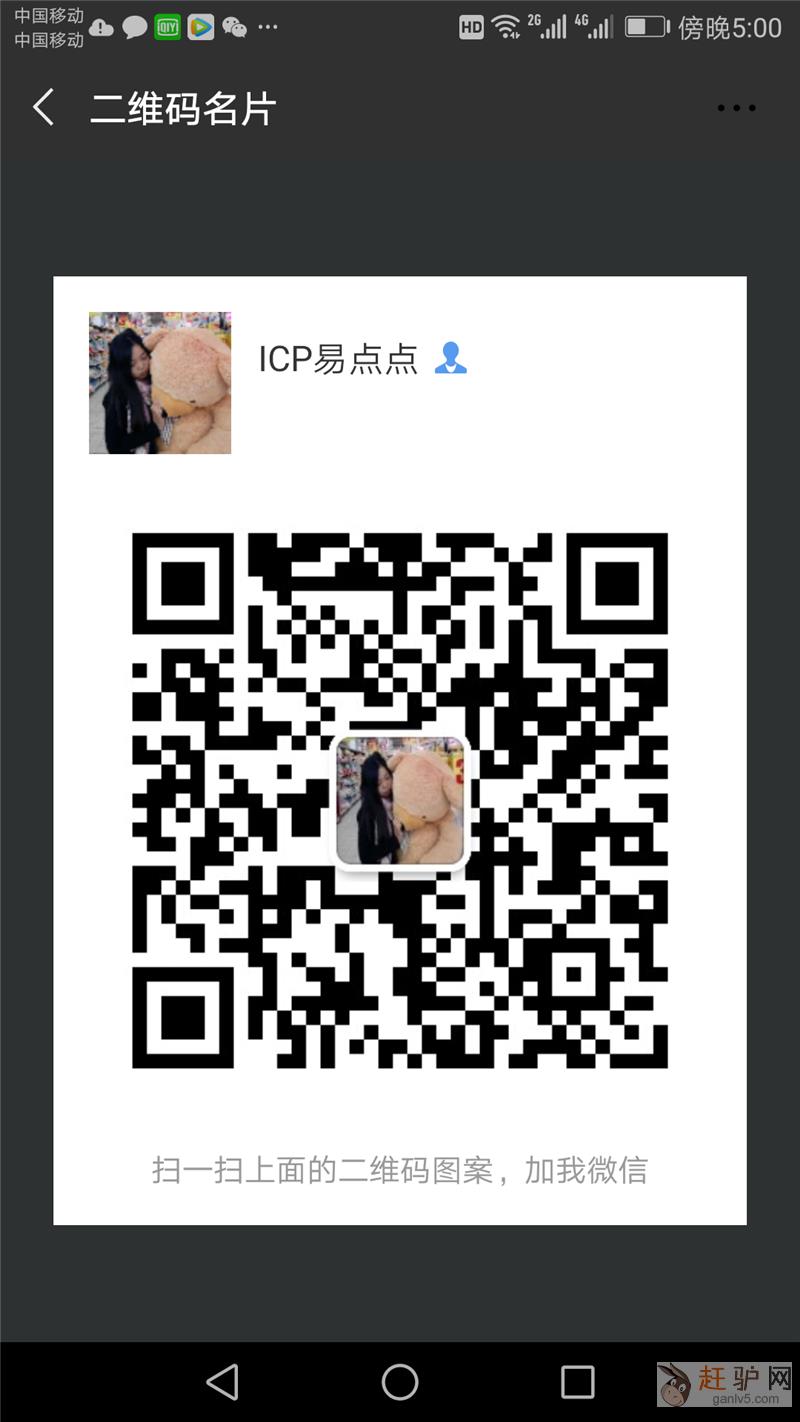Open the recent apps overview
The width and height of the screenshot is (800, 1422).
pyautogui.click(x=577, y=1382)
